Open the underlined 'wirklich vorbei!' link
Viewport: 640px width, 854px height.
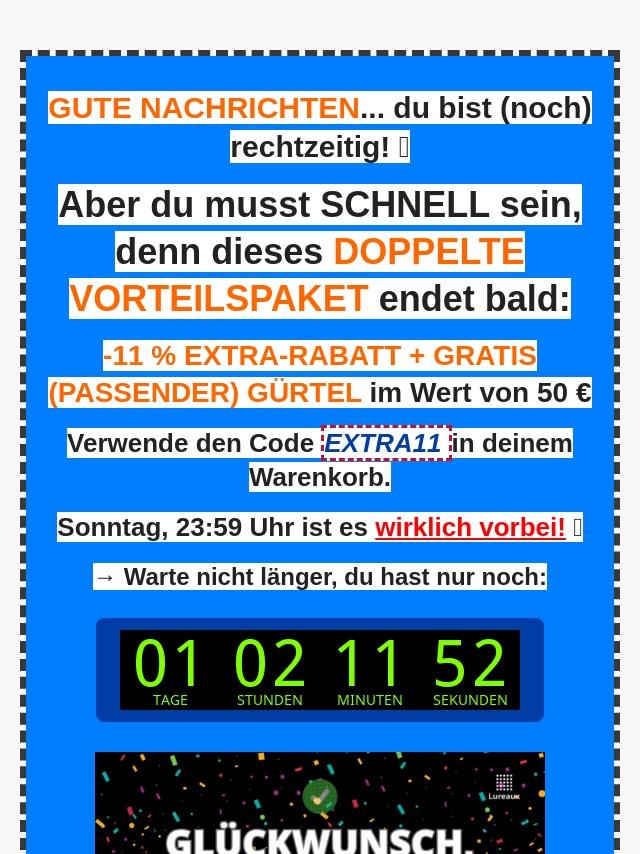tap(470, 527)
